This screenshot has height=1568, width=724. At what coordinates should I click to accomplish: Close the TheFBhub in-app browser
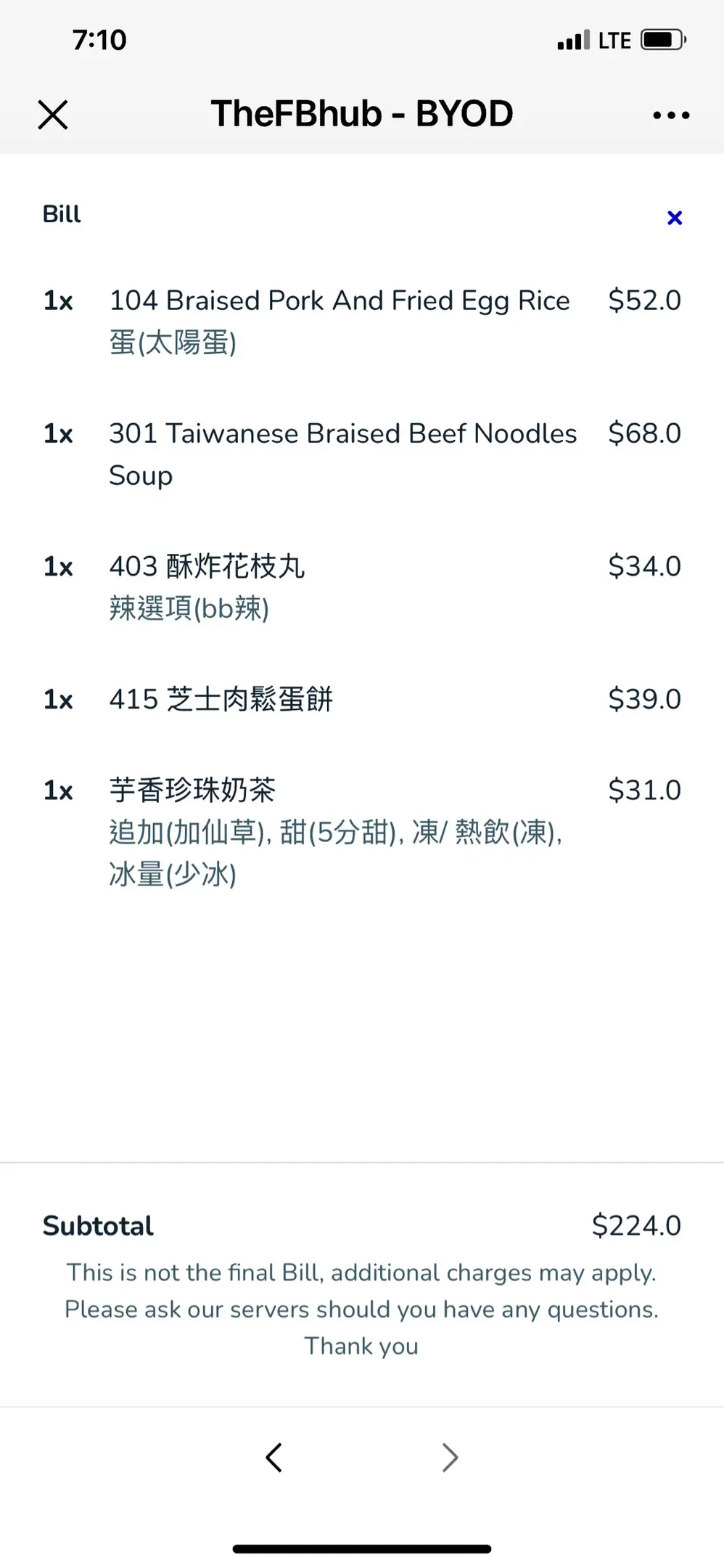pyautogui.click(x=53, y=115)
